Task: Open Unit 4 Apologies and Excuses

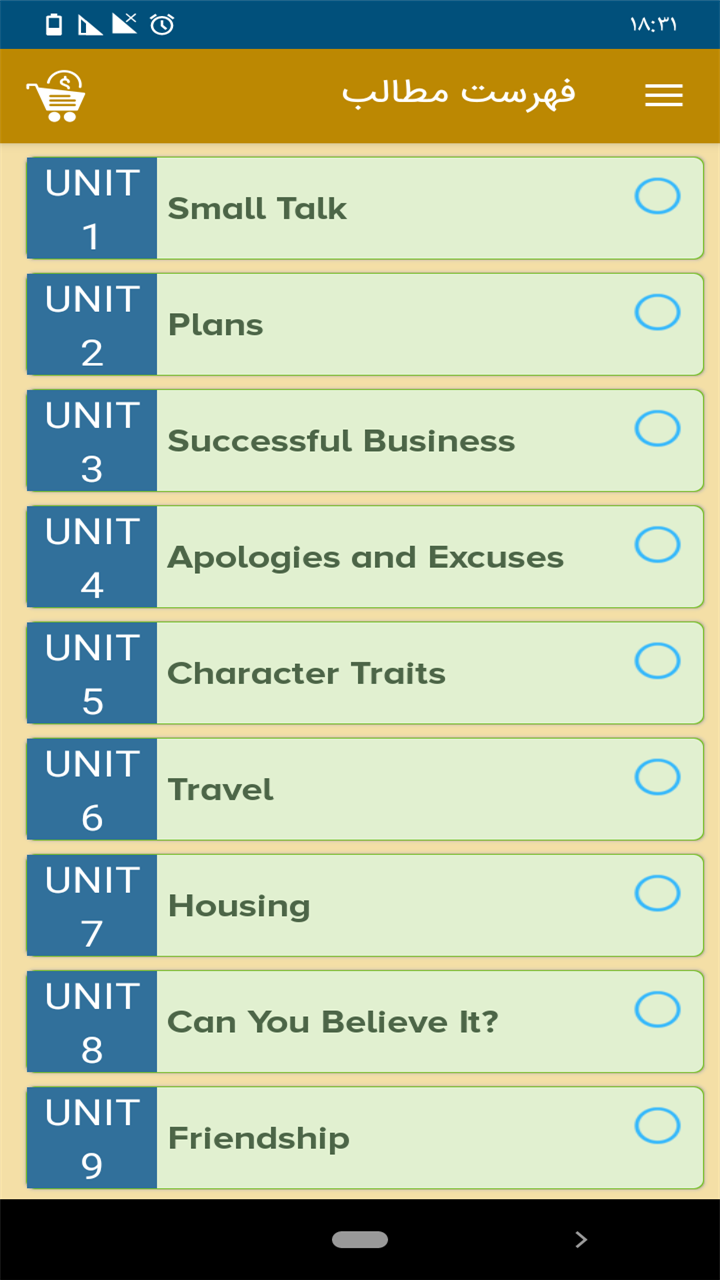Action: 365,557
